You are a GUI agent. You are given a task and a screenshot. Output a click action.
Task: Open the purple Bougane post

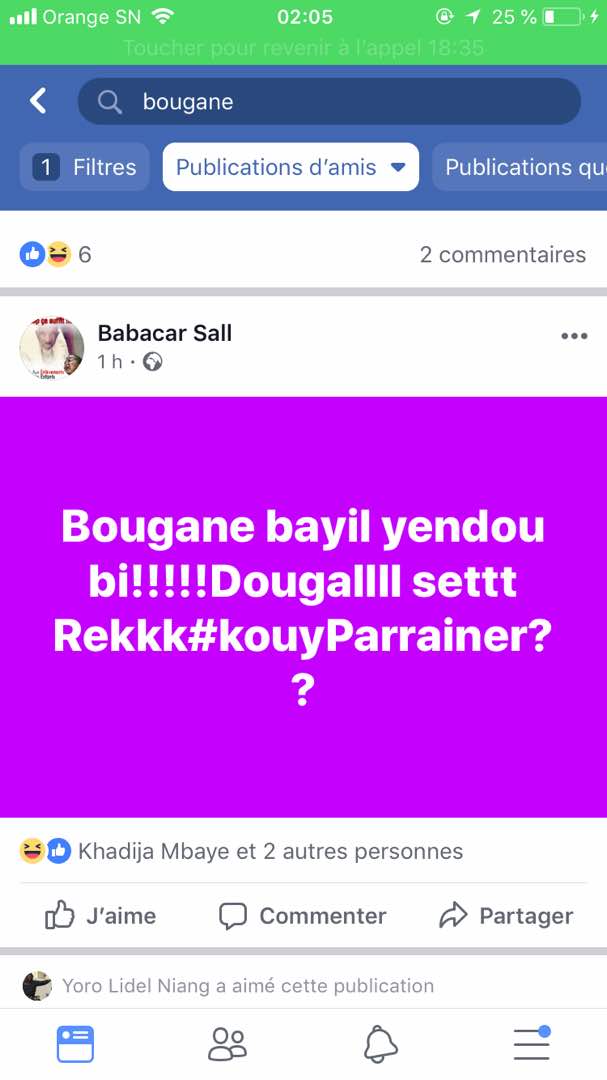pyautogui.click(x=303, y=606)
